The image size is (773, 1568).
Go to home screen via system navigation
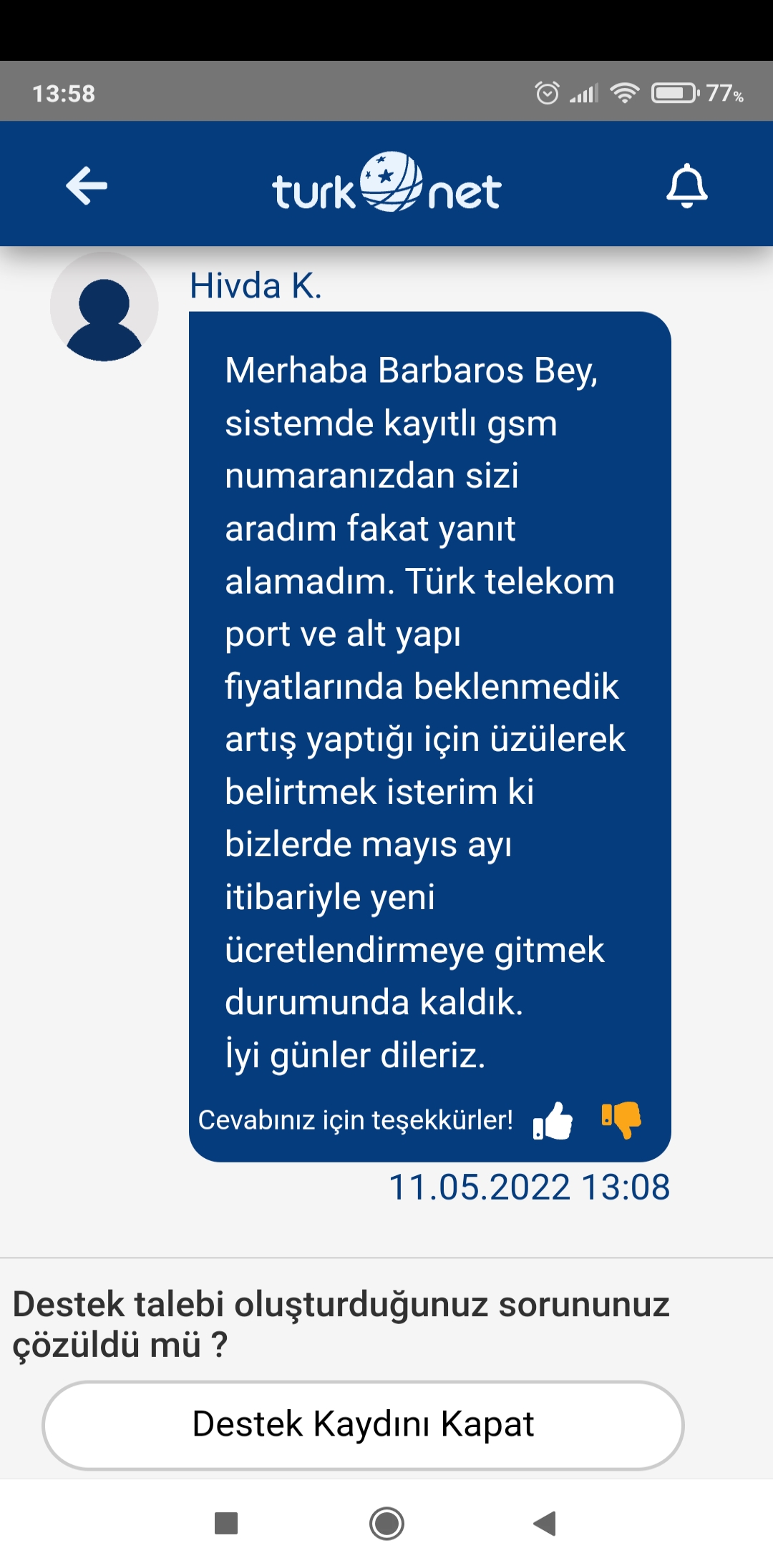pos(386,1523)
